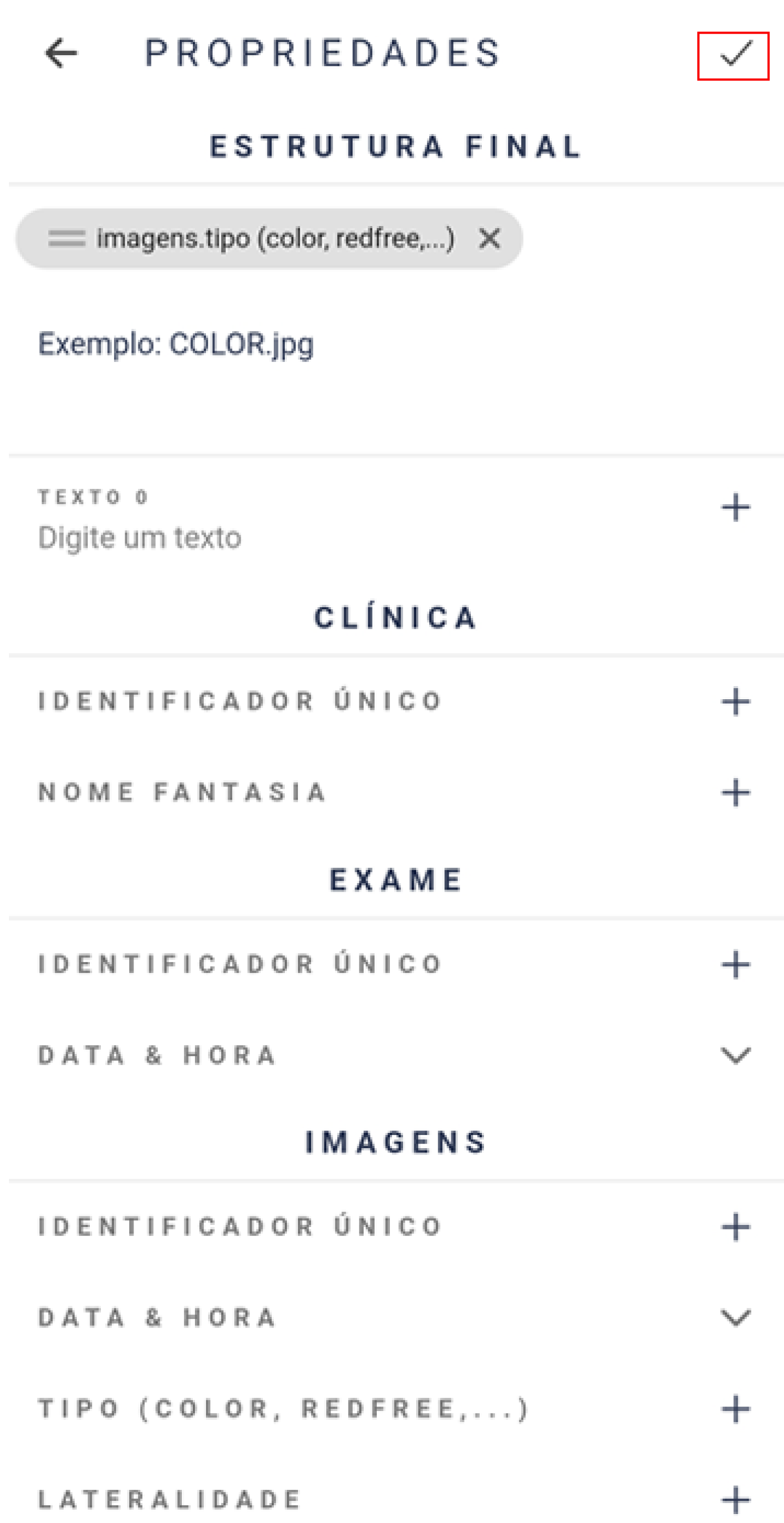
Task: Add the Texto 0 entry
Action: [736, 508]
